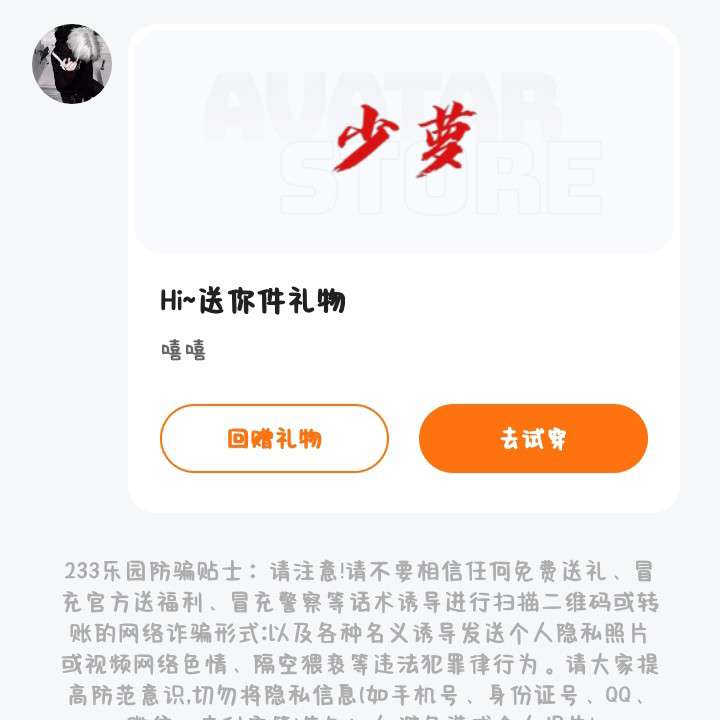
Task: Tap the 回赠礼物 button
Action: [x=274, y=438]
